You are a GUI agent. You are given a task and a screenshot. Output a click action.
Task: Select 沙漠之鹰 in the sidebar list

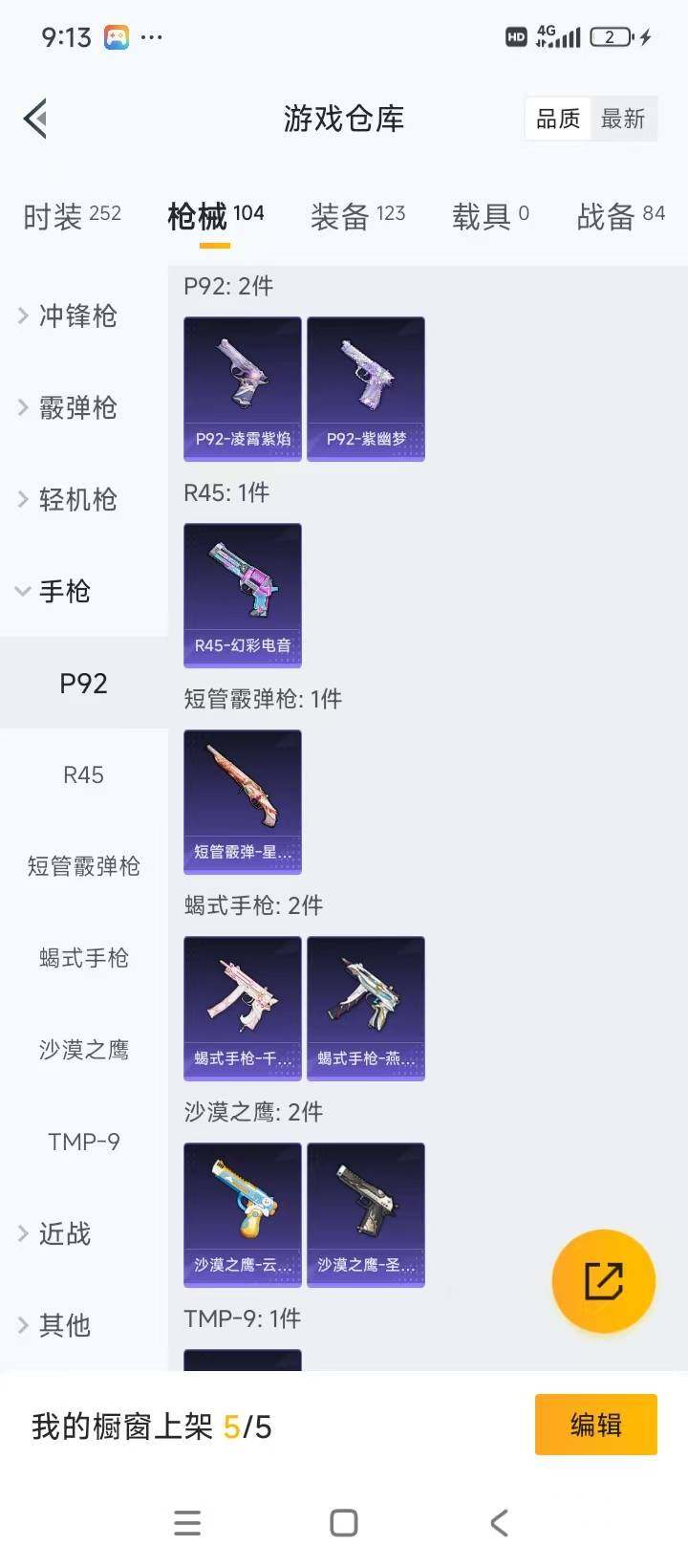pos(84,1050)
